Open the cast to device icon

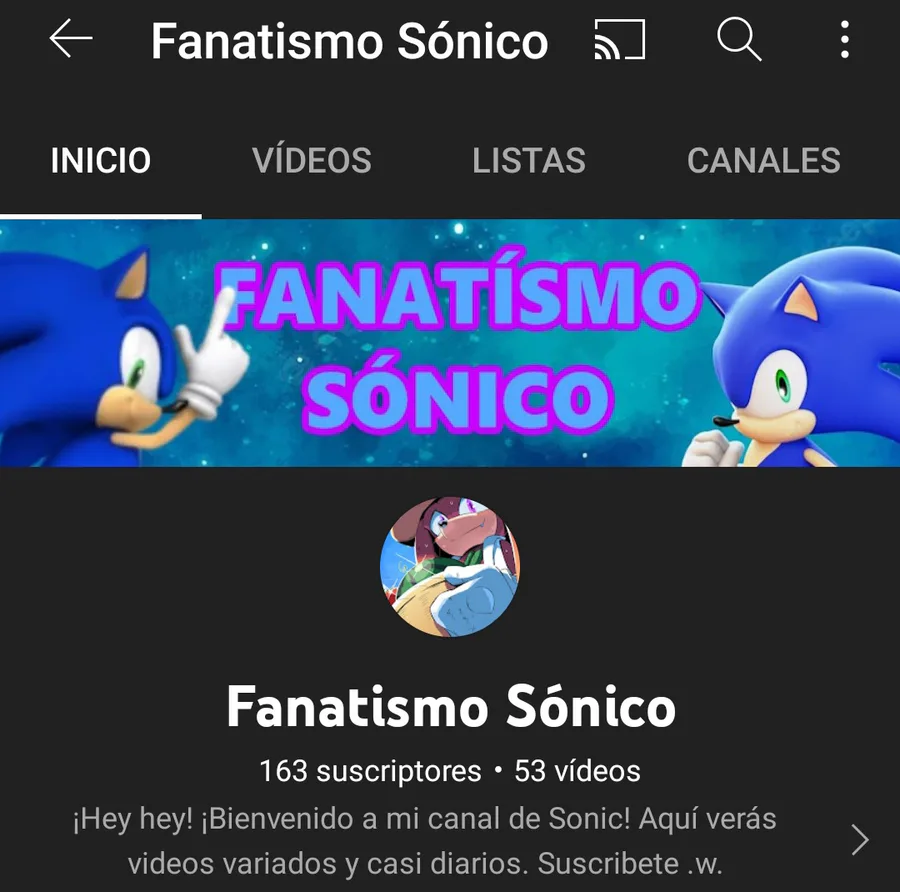click(619, 41)
